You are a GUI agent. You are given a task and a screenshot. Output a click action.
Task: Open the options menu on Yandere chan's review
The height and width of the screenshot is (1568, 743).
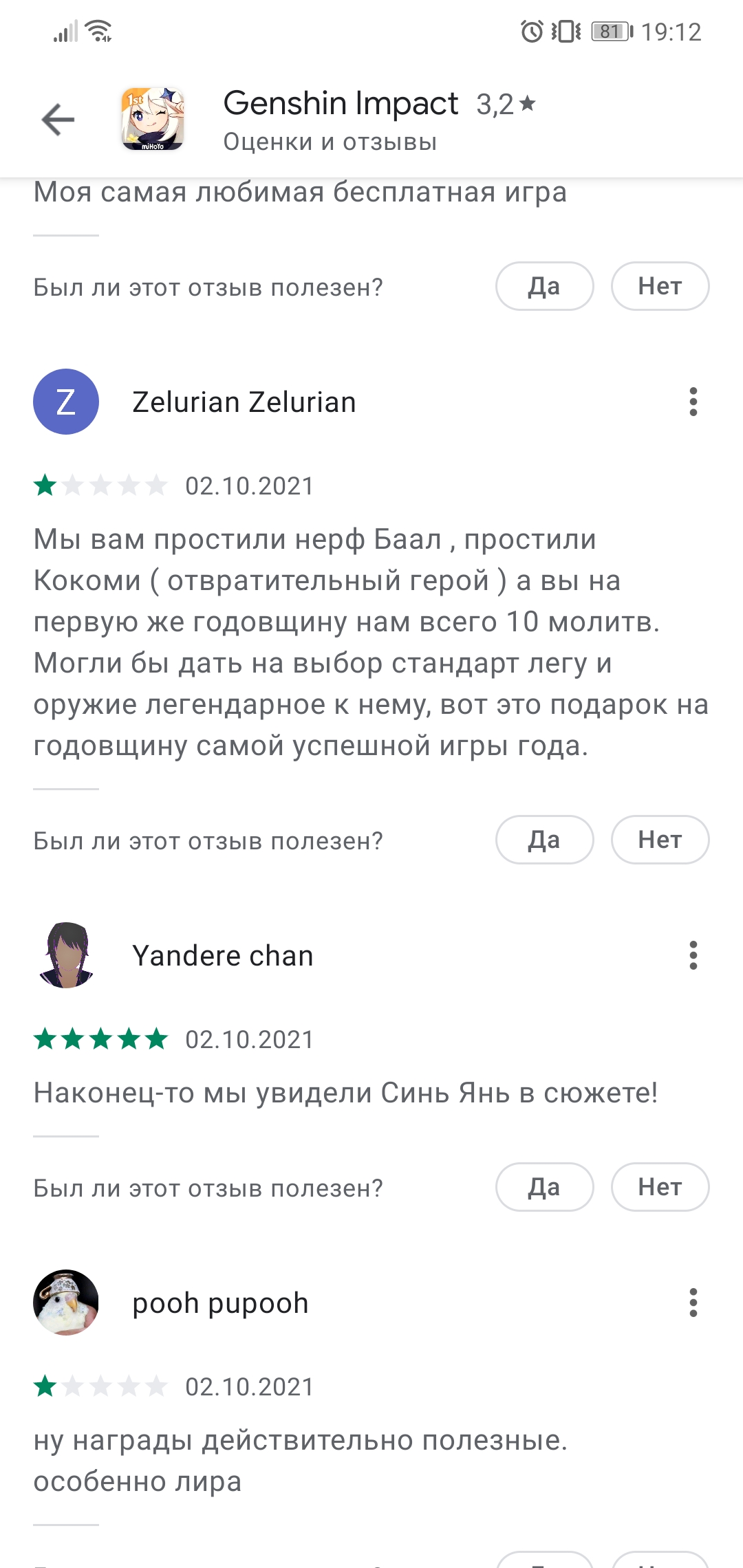click(x=693, y=955)
